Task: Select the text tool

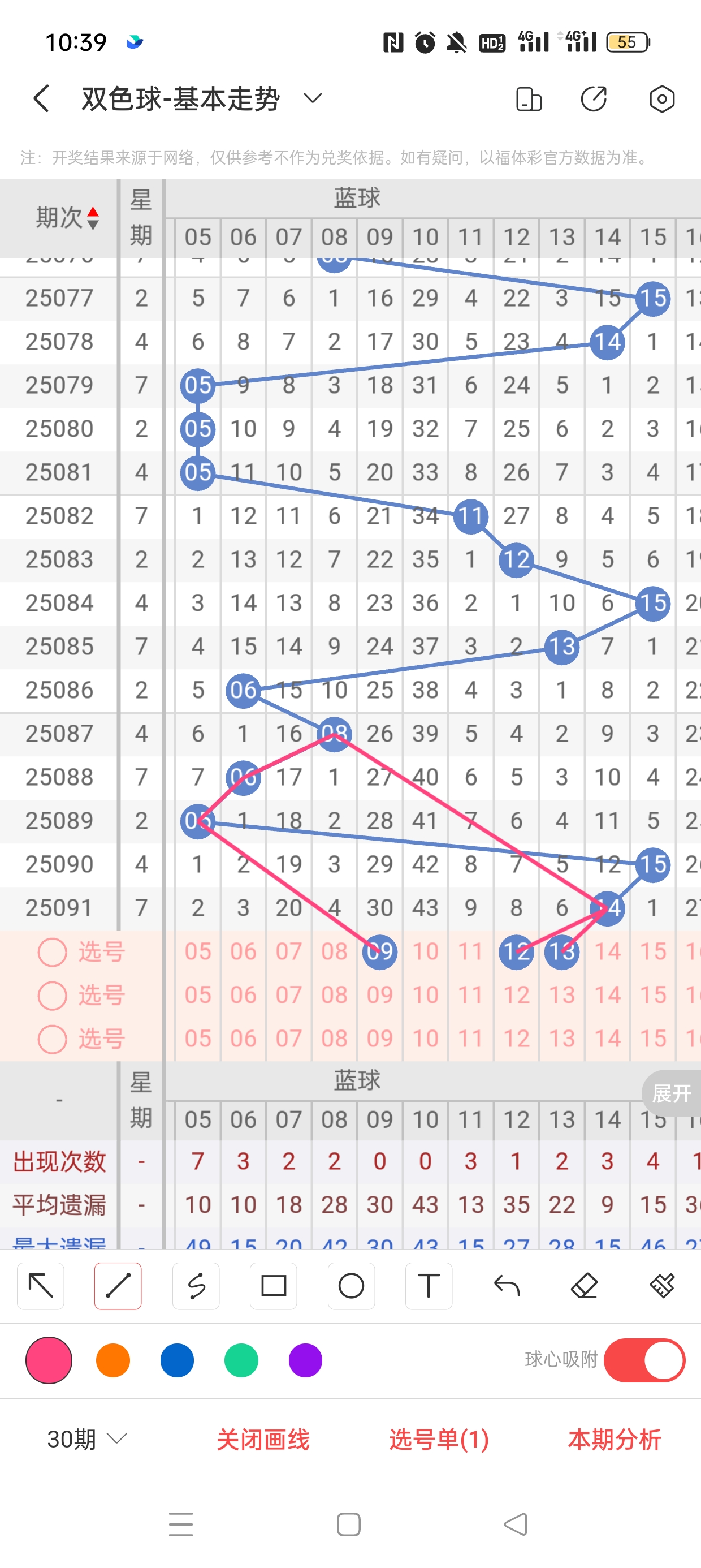Action: point(429,1286)
